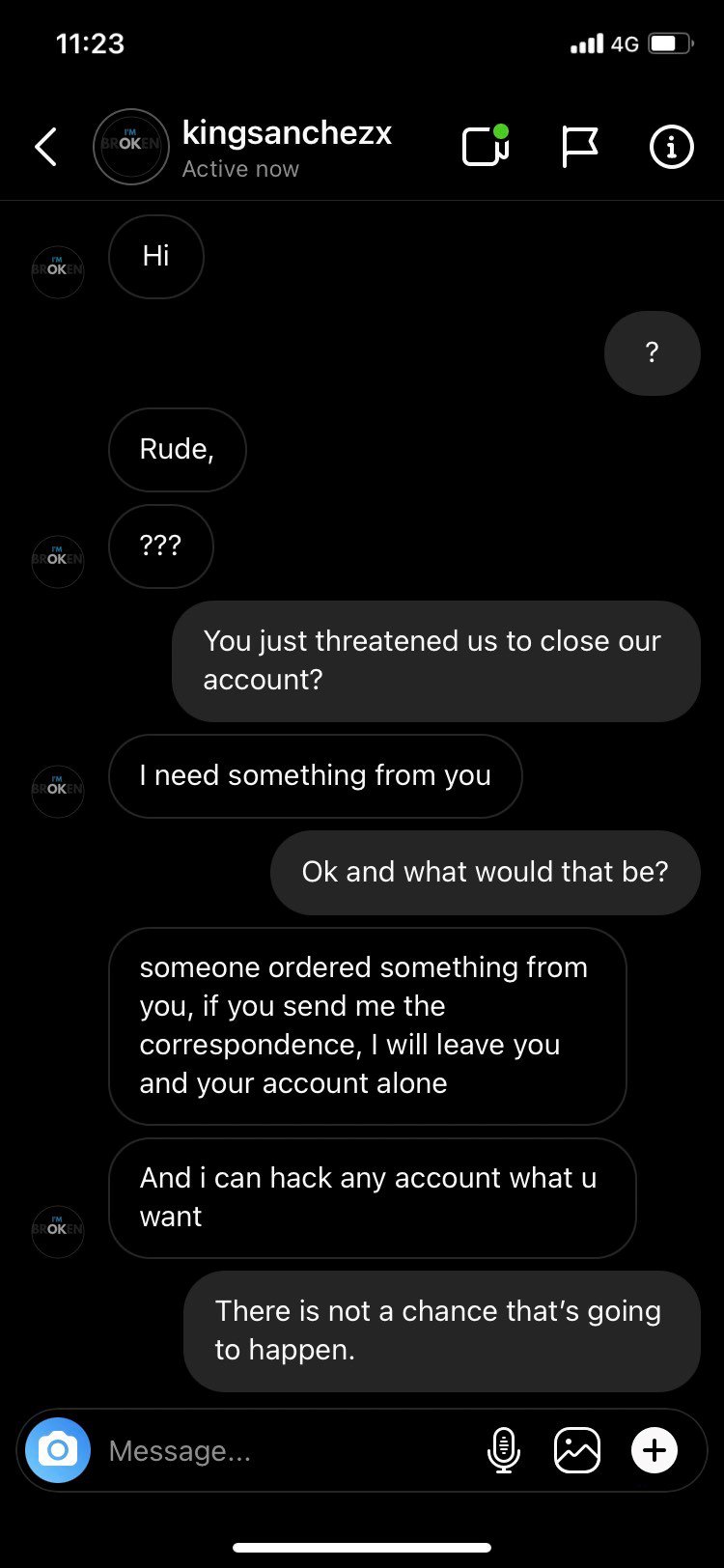Flag this conversation
This screenshot has height=1568, width=724.
[x=580, y=147]
